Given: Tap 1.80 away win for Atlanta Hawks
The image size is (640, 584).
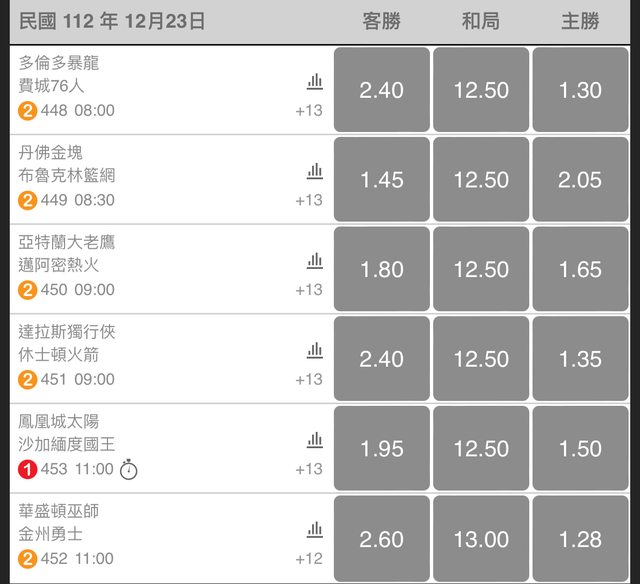Looking at the screenshot, I should coord(381,270).
